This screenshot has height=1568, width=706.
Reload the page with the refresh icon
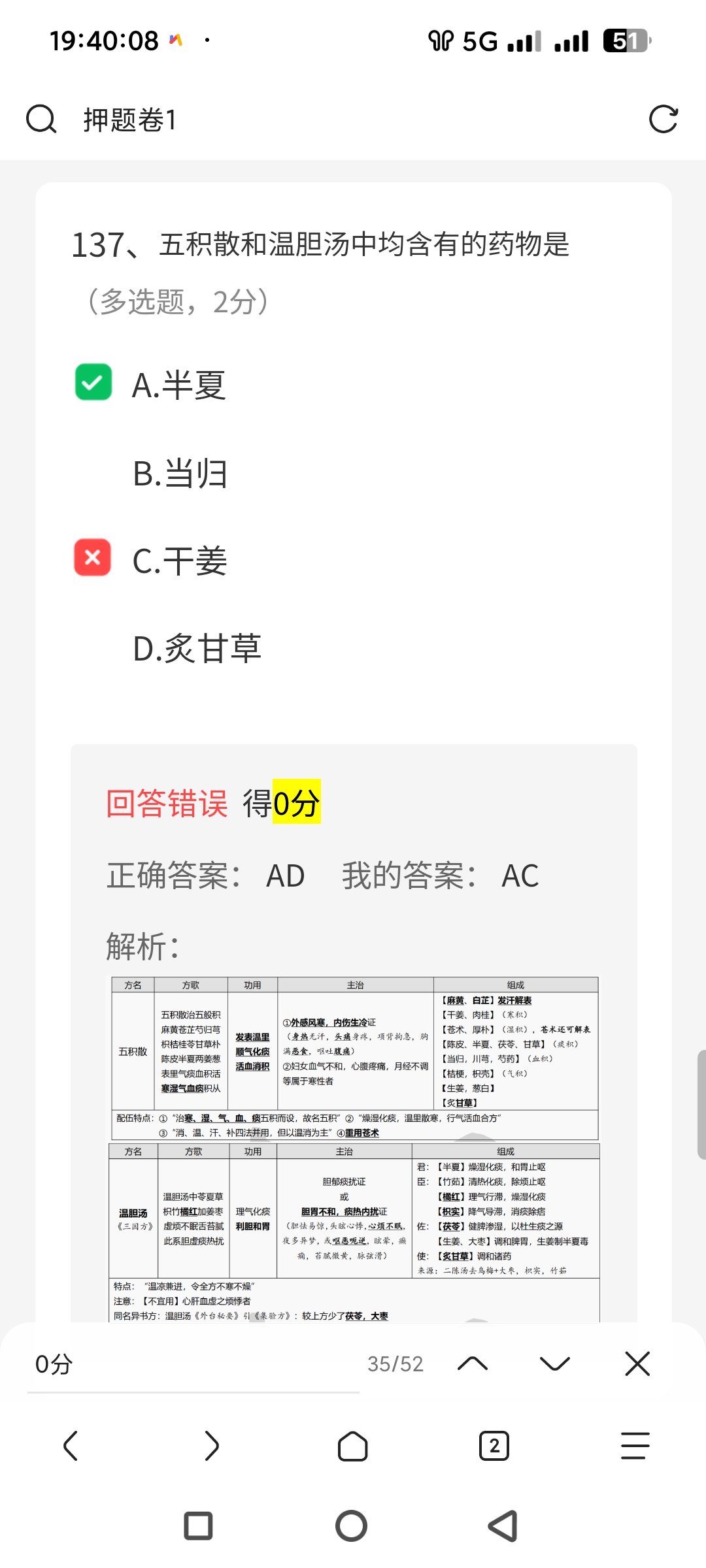(x=663, y=120)
